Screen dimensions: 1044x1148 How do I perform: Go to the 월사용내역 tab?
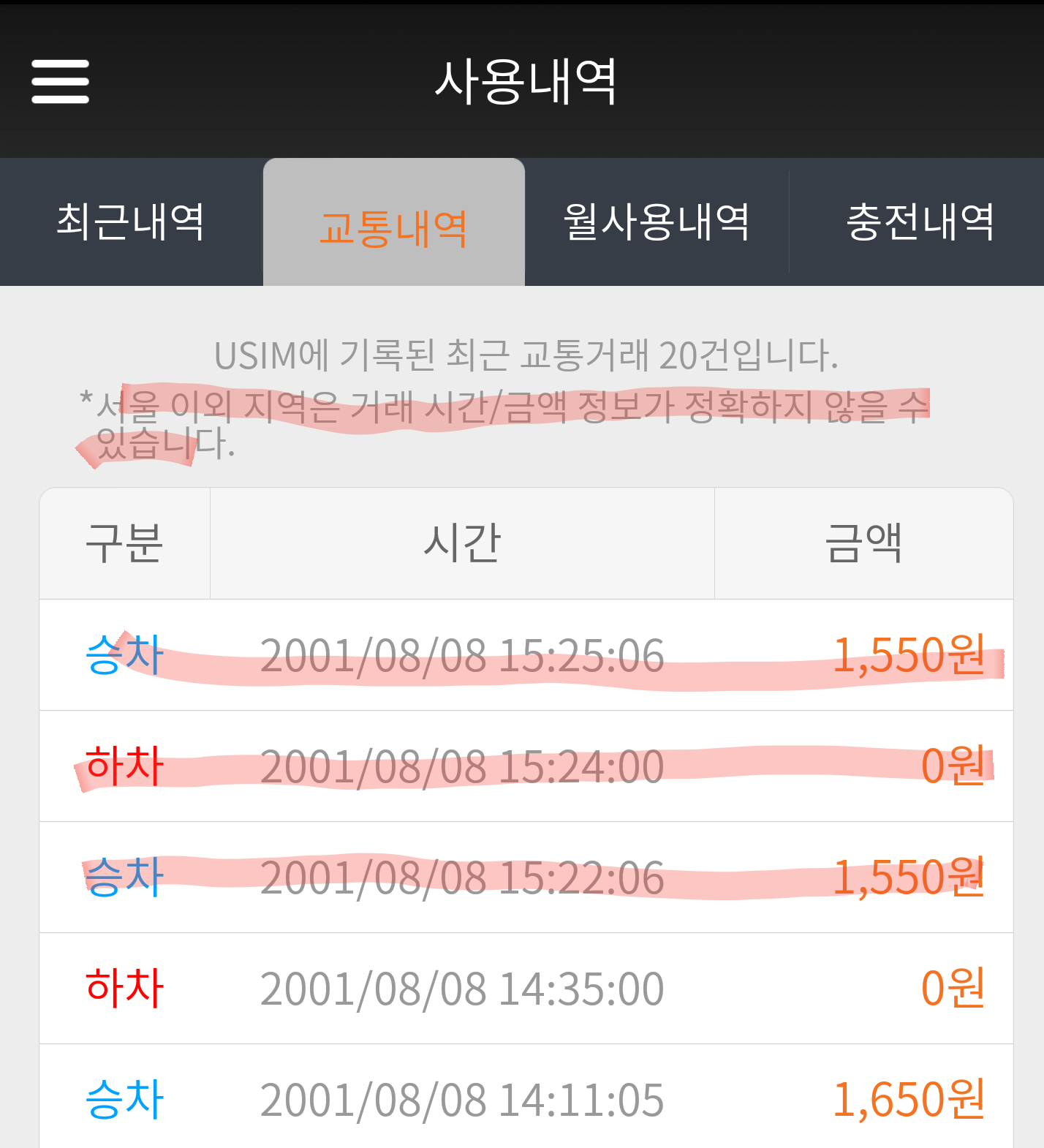[657, 222]
